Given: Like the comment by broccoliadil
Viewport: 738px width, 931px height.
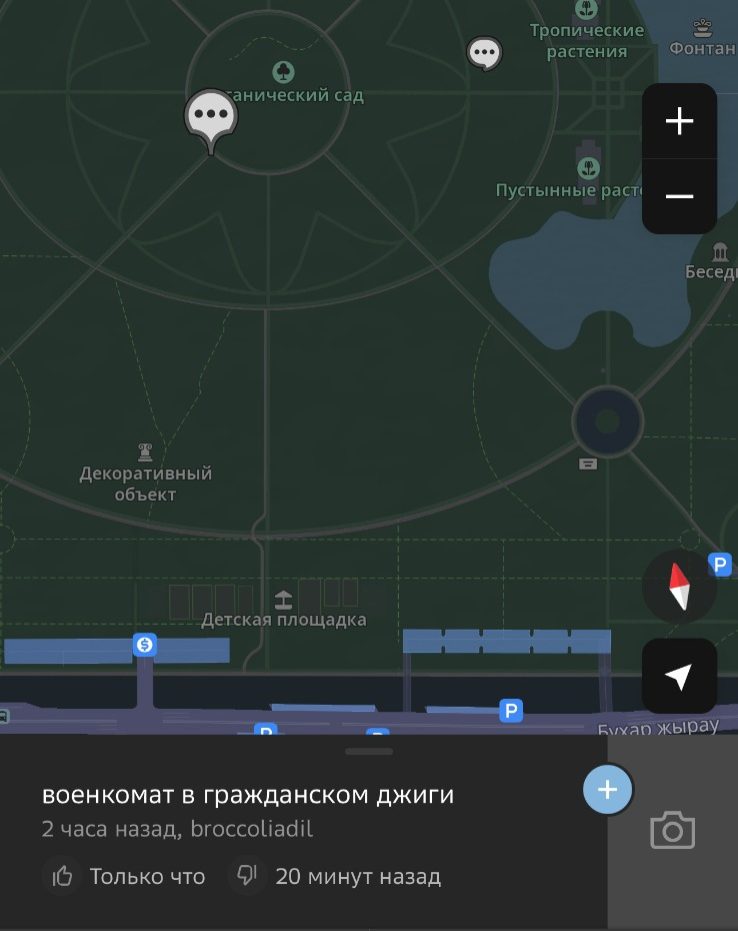Looking at the screenshot, I should tap(63, 876).
